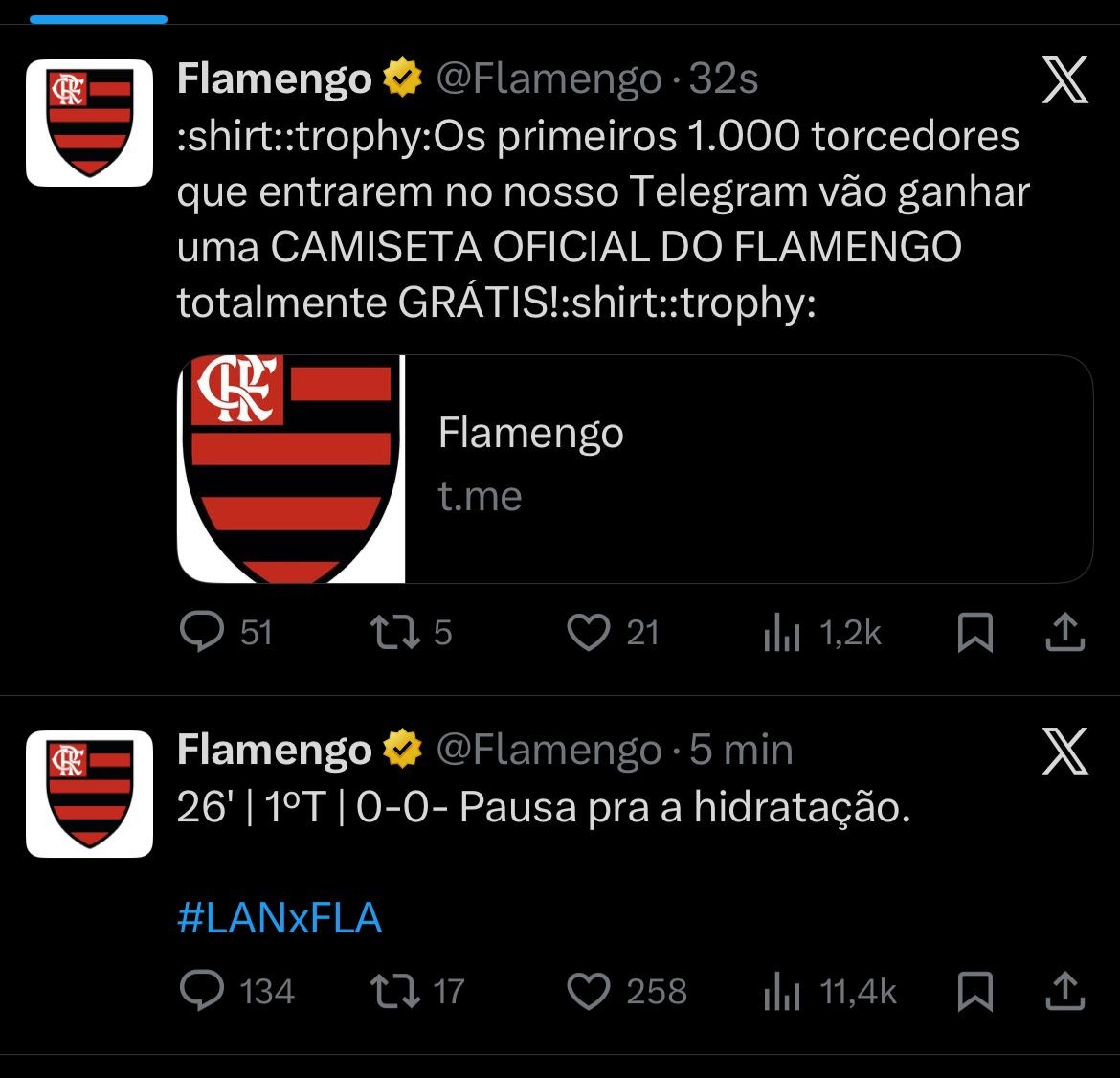Tap the X icon on the hidratação tweet
This screenshot has height=1078, width=1120.
(1064, 752)
